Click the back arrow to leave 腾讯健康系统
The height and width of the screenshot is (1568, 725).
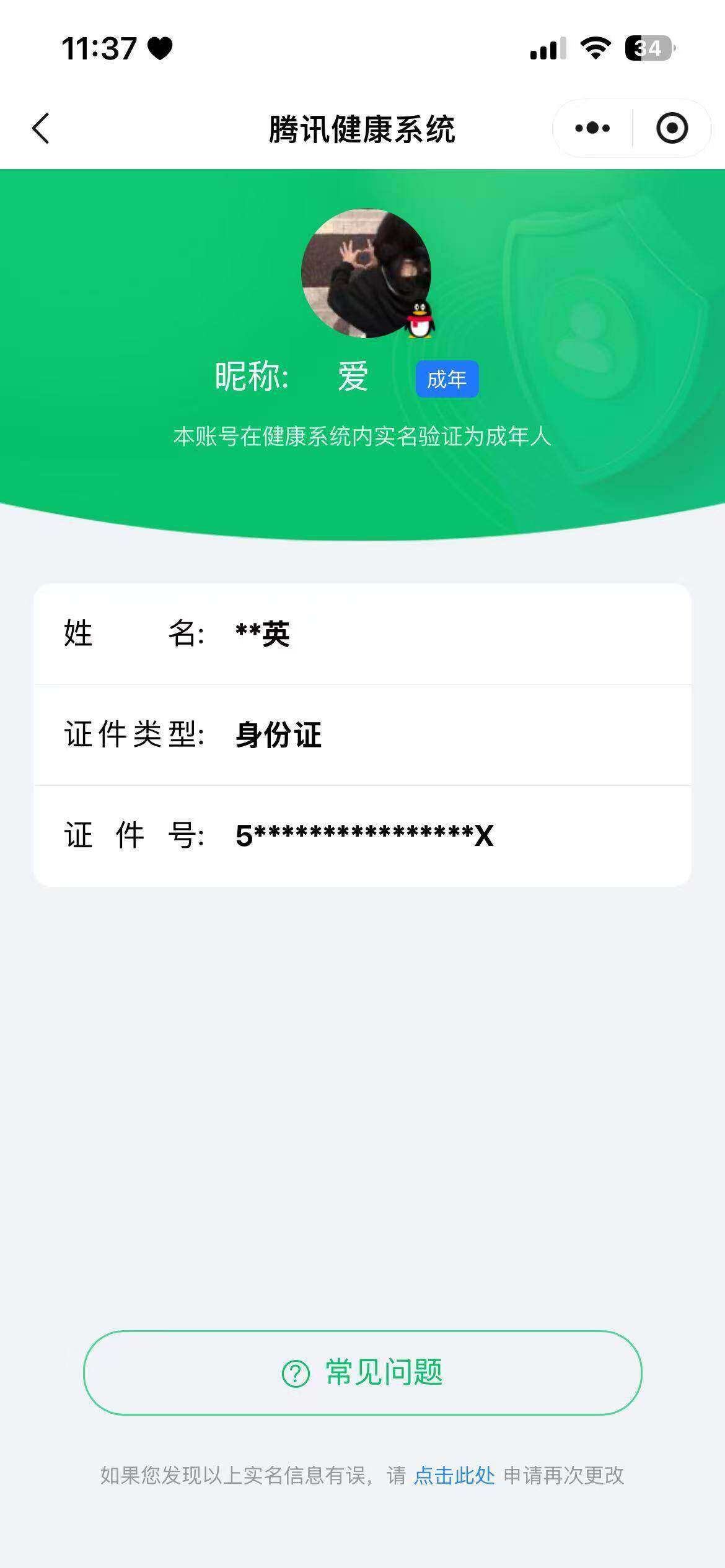(x=40, y=127)
